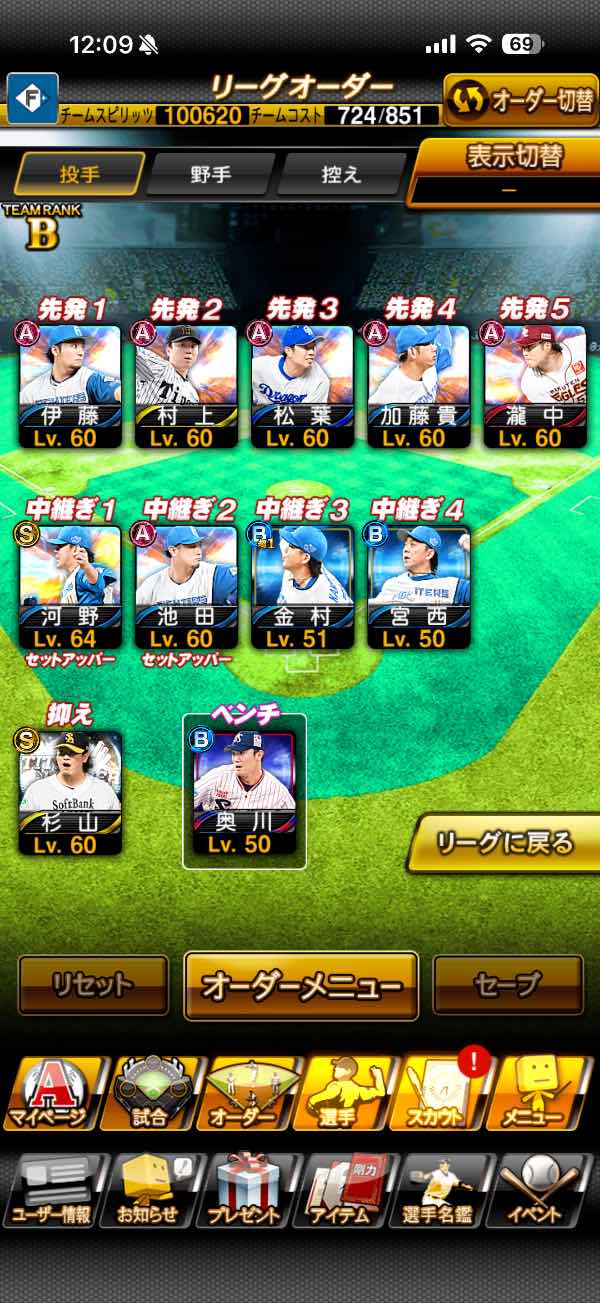Select bench card 奥川
The width and height of the screenshot is (600, 1303).
244,792
